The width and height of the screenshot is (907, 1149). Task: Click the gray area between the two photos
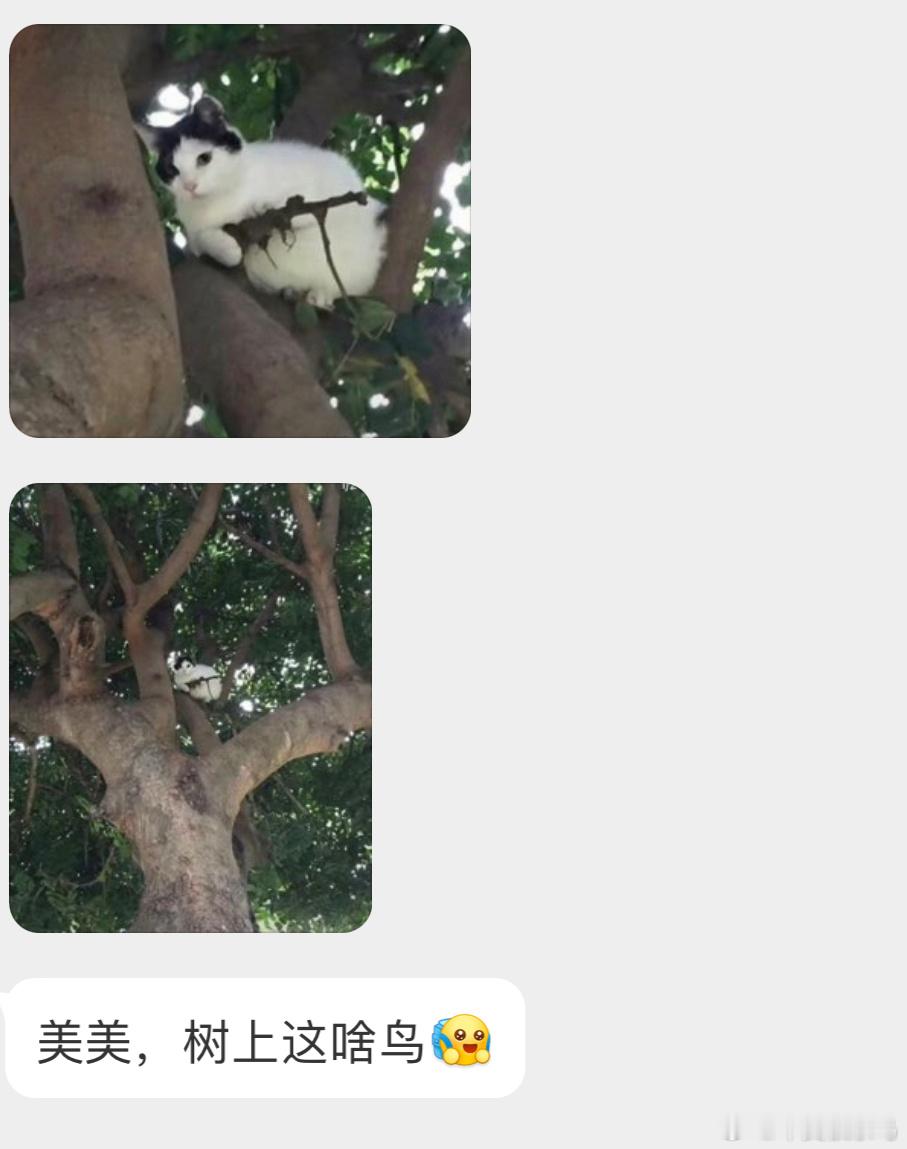(240, 460)
